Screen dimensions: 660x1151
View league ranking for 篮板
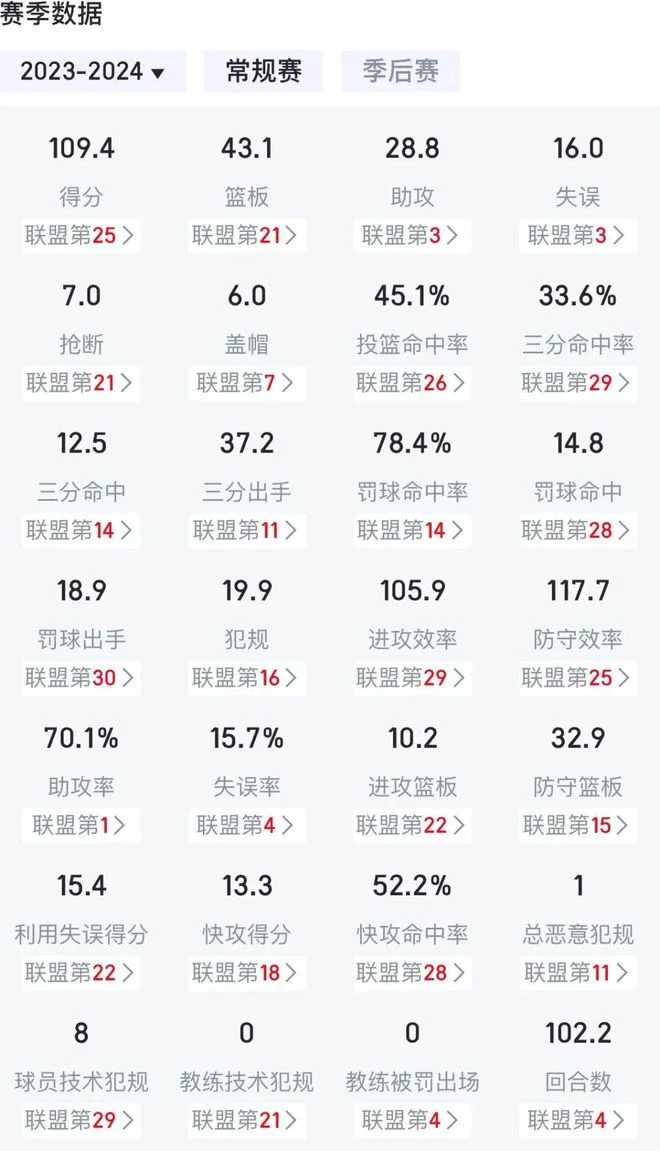point(247,235)
